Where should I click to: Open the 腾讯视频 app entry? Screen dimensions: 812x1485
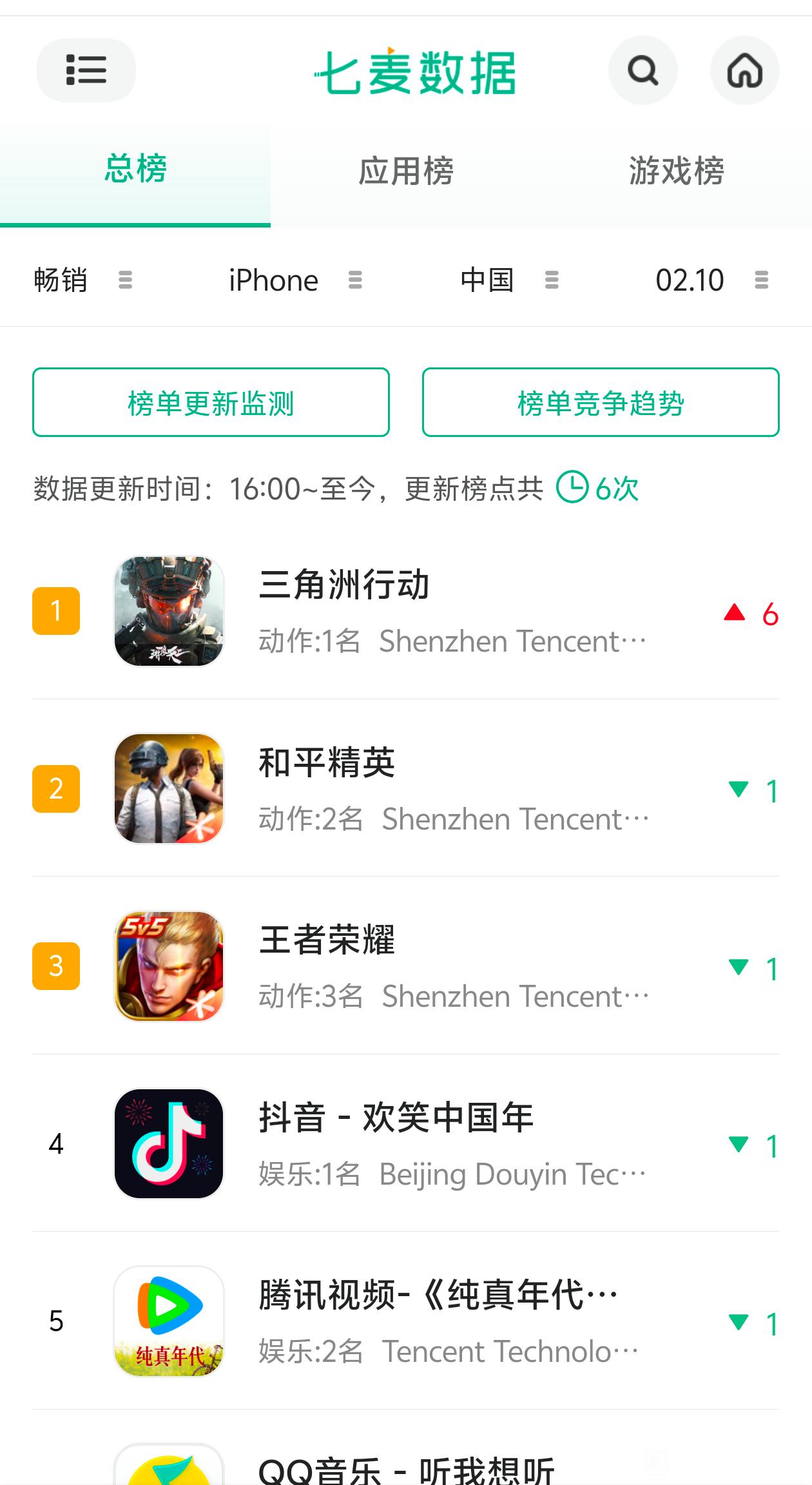click(x=406, y=1321)
